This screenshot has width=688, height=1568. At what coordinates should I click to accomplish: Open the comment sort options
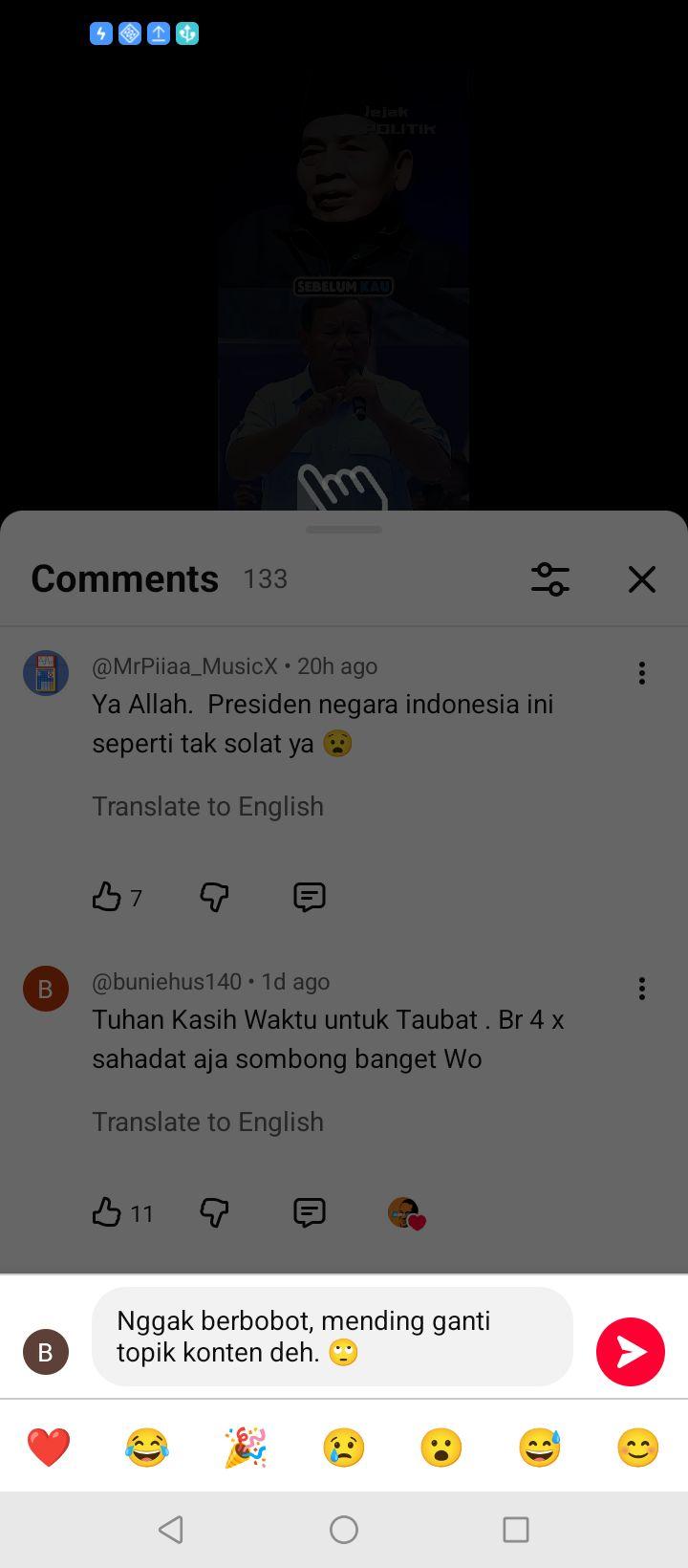click(x=550, y=579)
